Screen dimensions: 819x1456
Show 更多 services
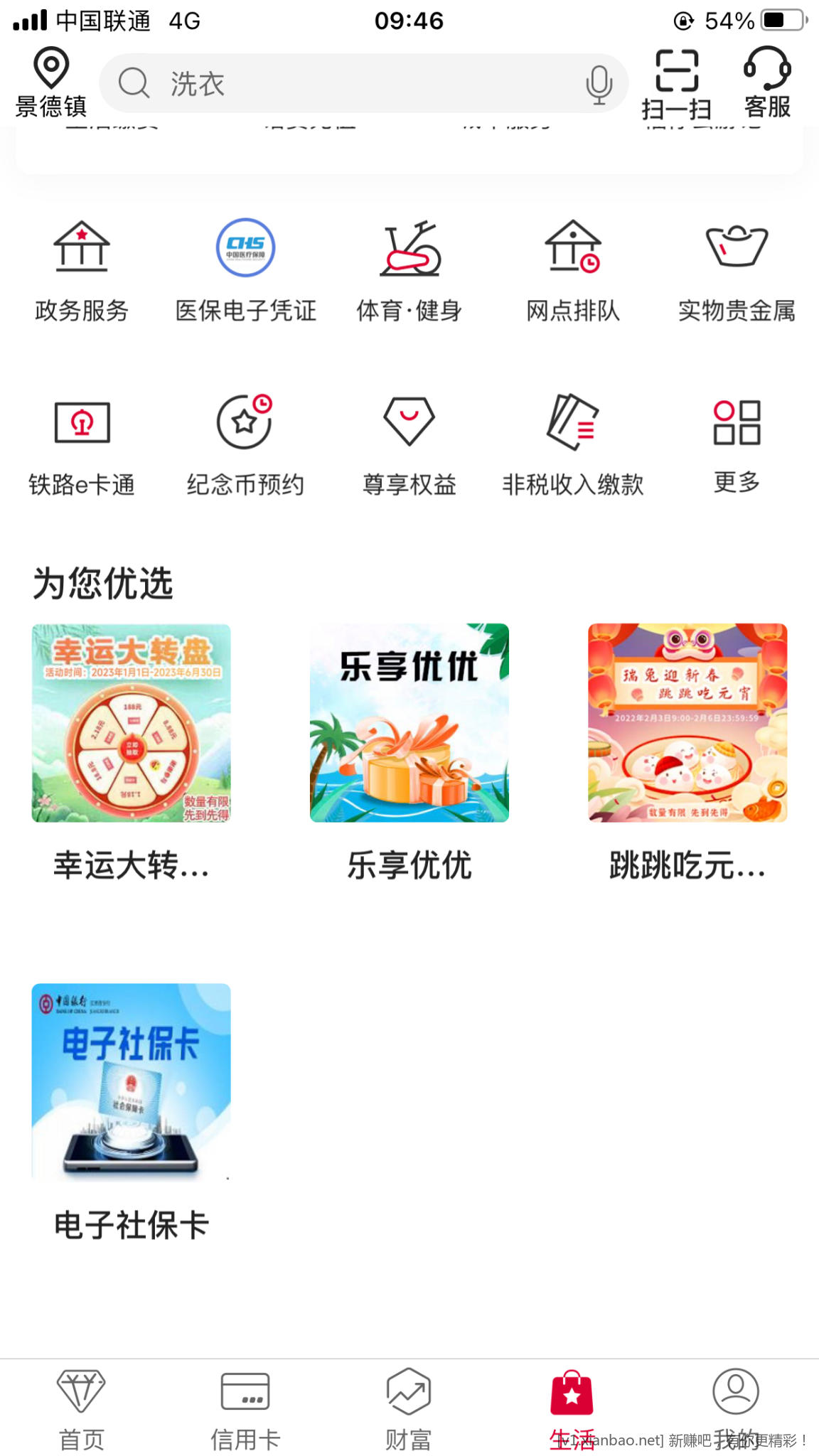(x=737, y=445)
